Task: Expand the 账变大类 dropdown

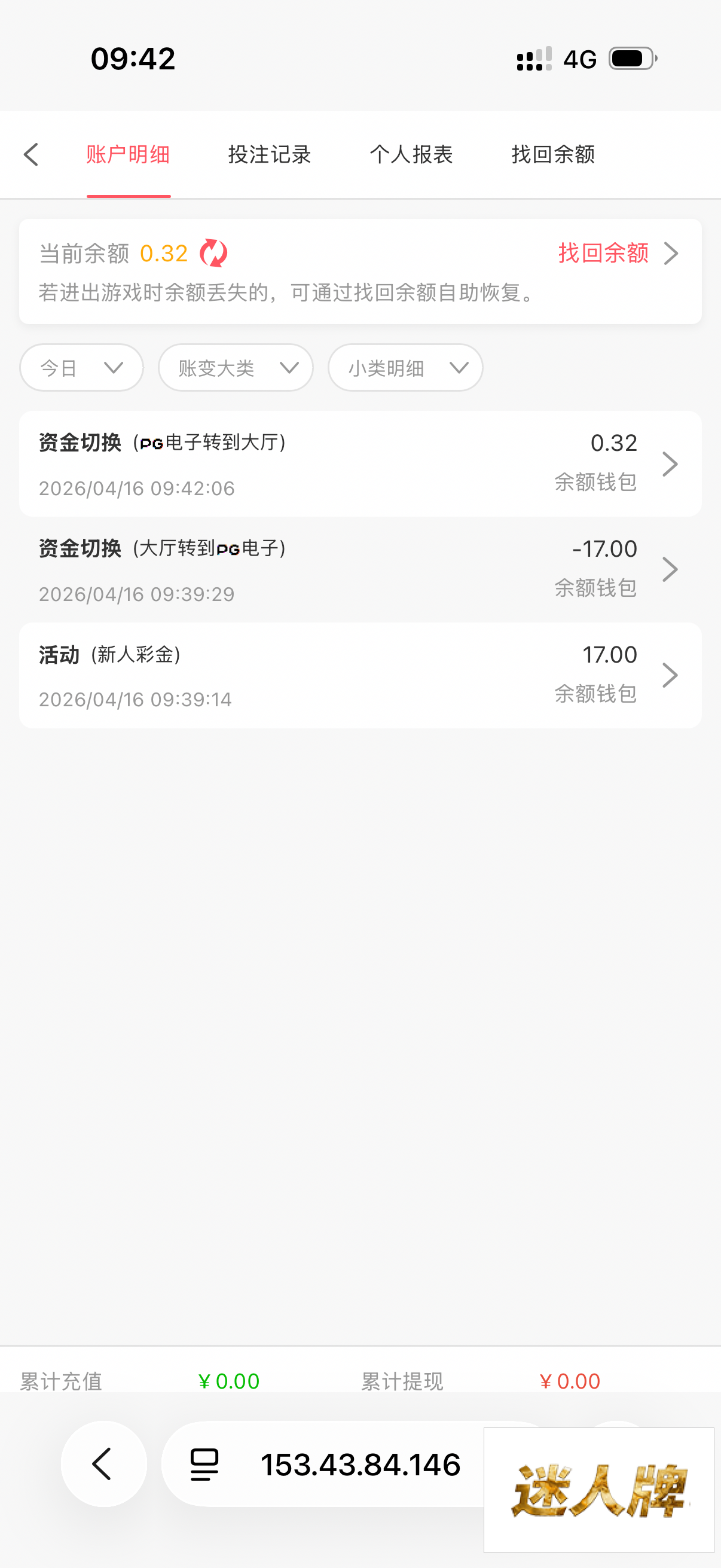Action: (x=236, y=368)
